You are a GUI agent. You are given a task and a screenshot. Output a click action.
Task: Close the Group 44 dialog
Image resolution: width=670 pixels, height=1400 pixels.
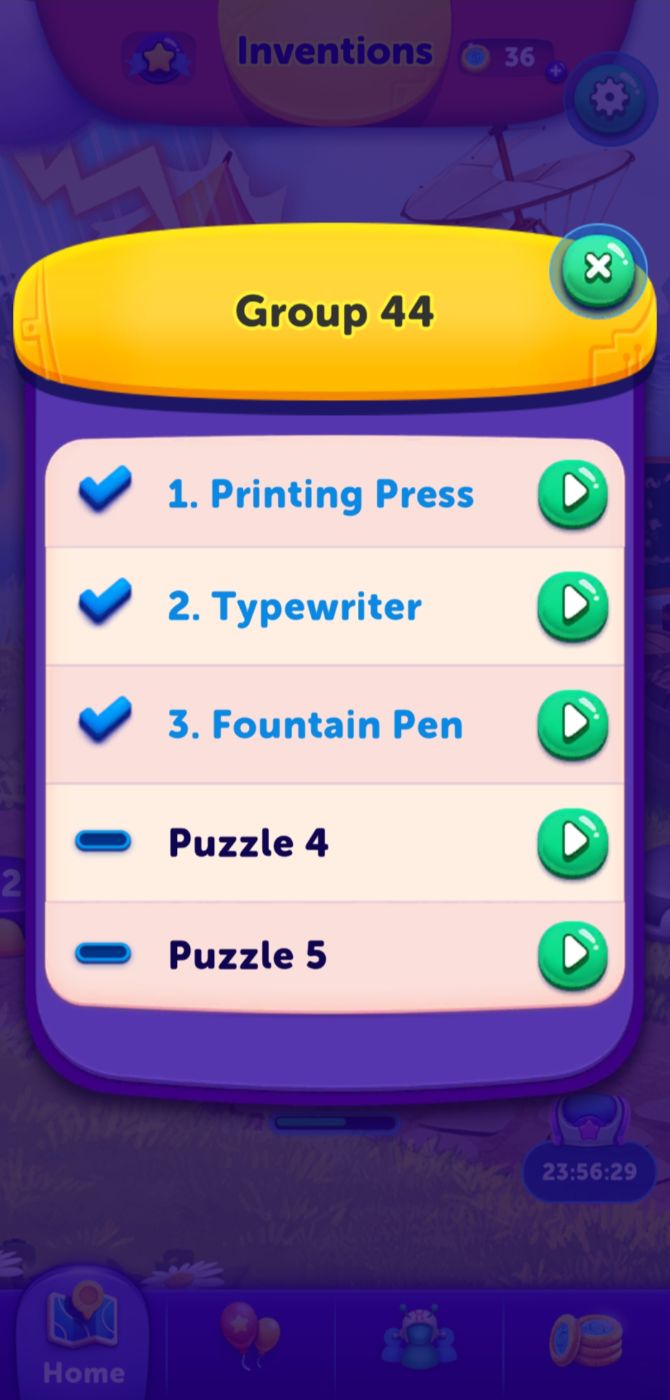[x=597, y=268]
